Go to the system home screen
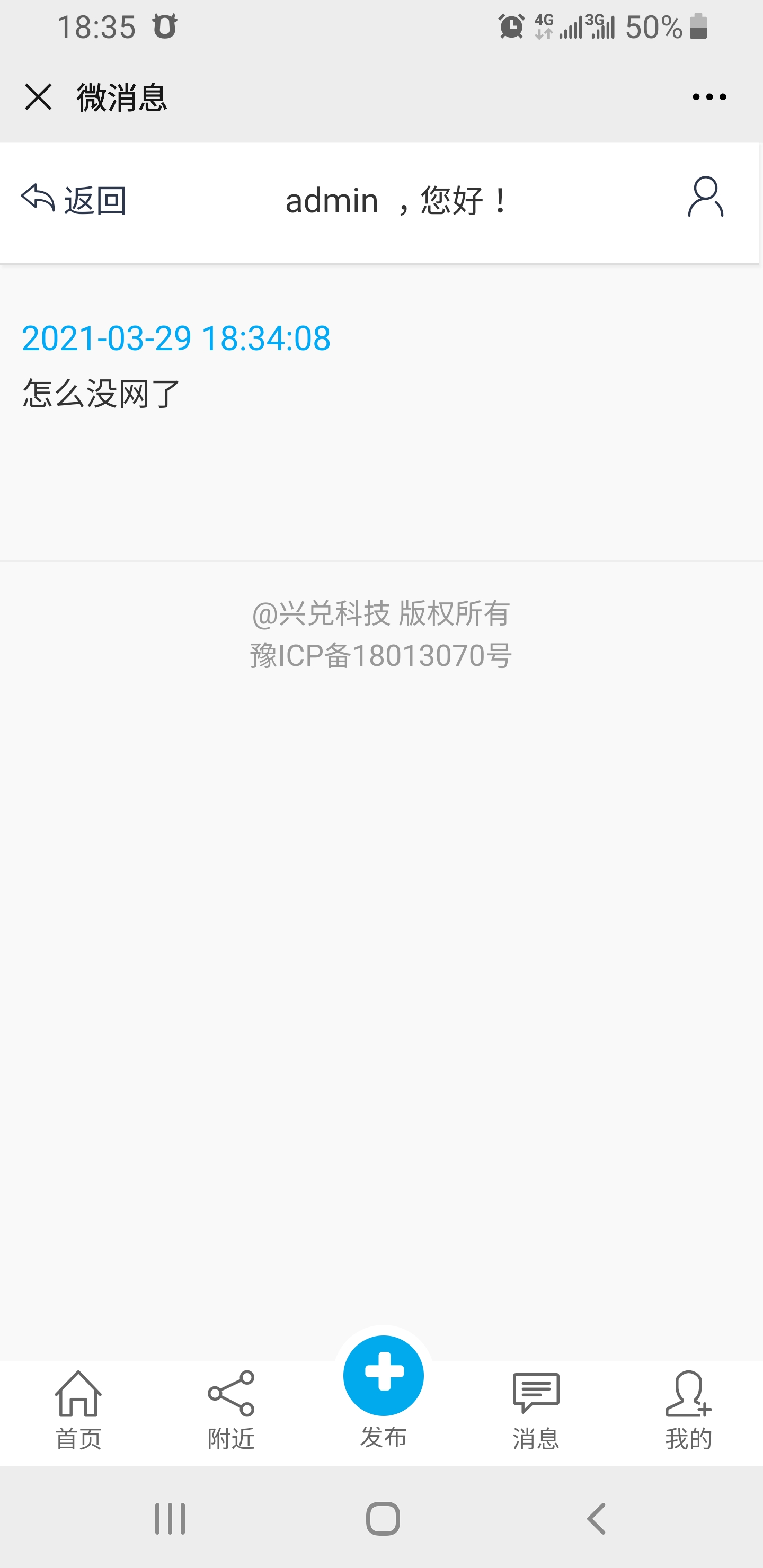The width and height of the screenshot is (763, 1568). coord(383,1519)
